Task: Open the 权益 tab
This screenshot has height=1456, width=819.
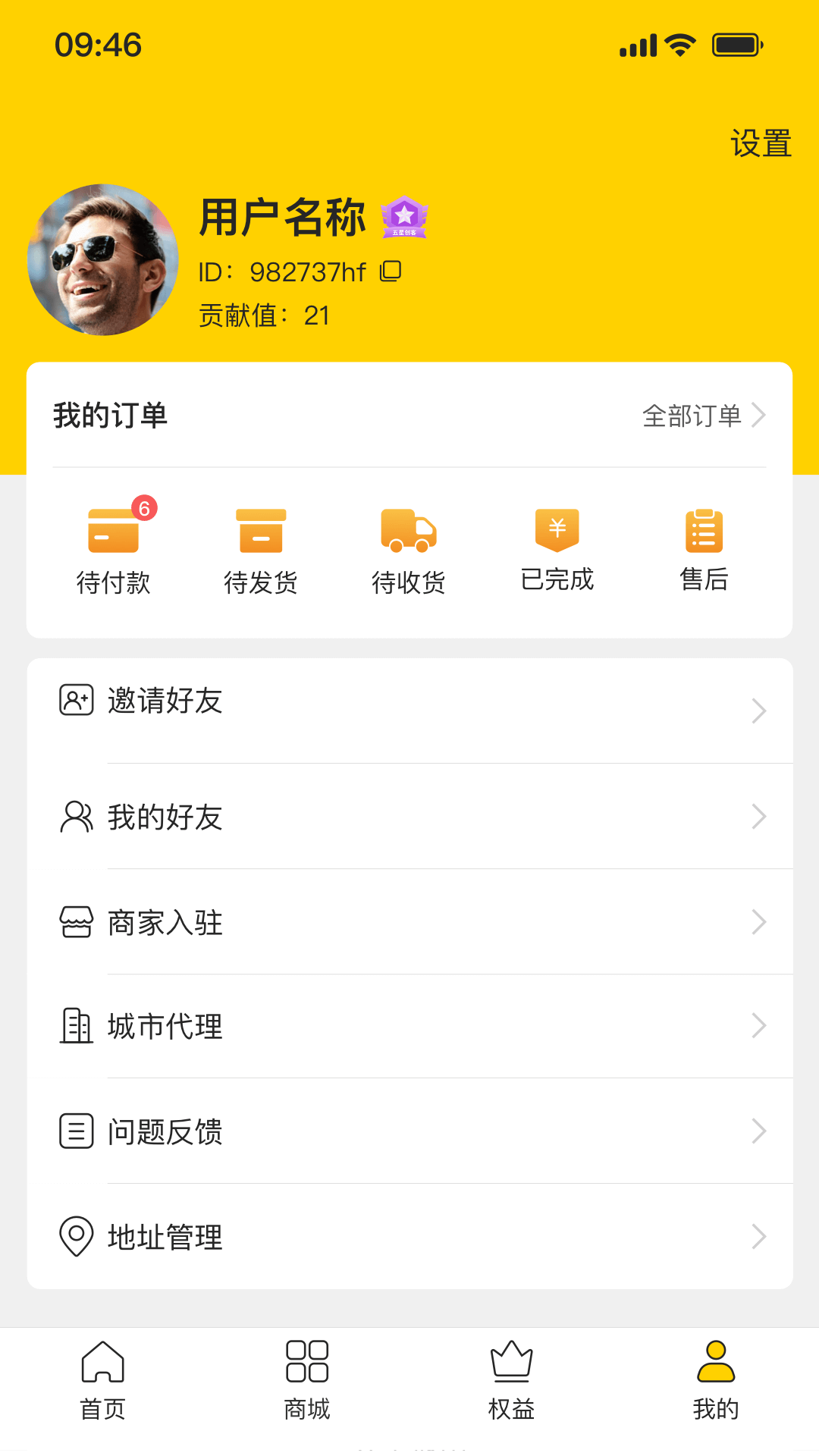Action: click(512, 1380)
